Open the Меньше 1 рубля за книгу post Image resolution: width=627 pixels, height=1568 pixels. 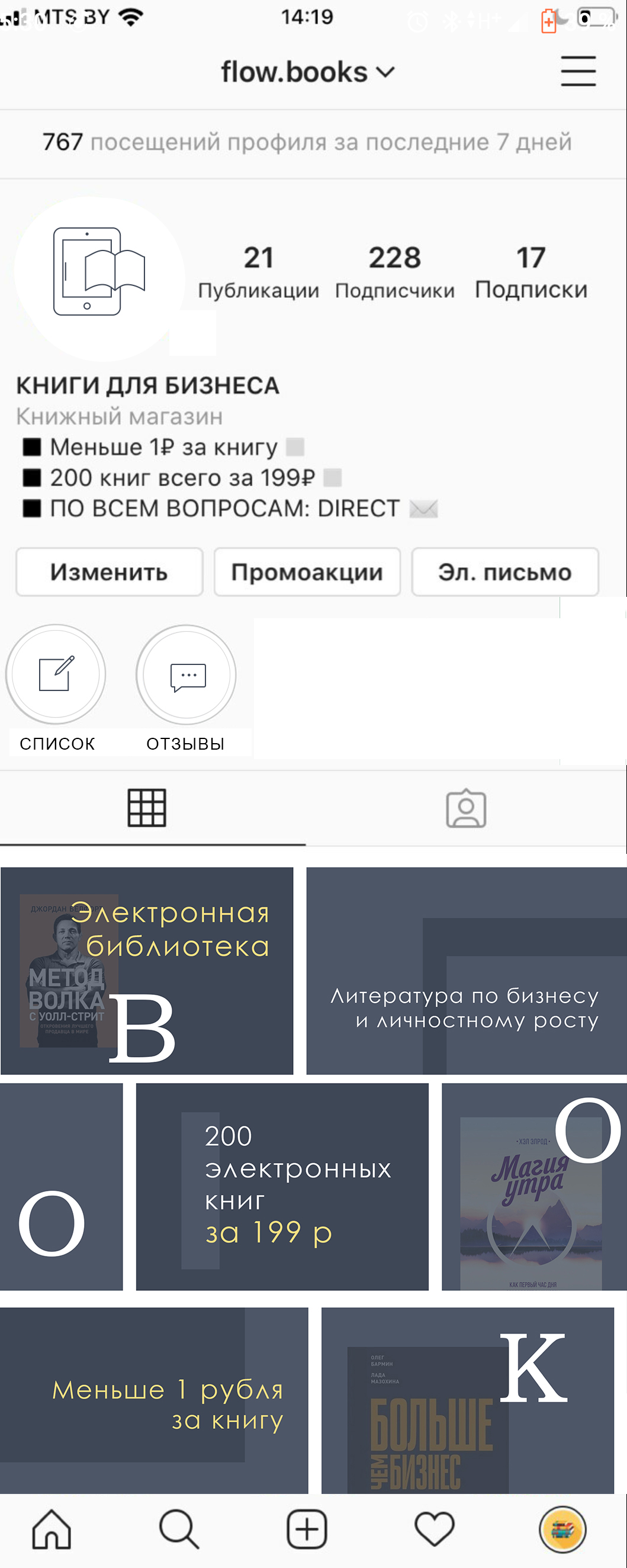[153, 1400]
